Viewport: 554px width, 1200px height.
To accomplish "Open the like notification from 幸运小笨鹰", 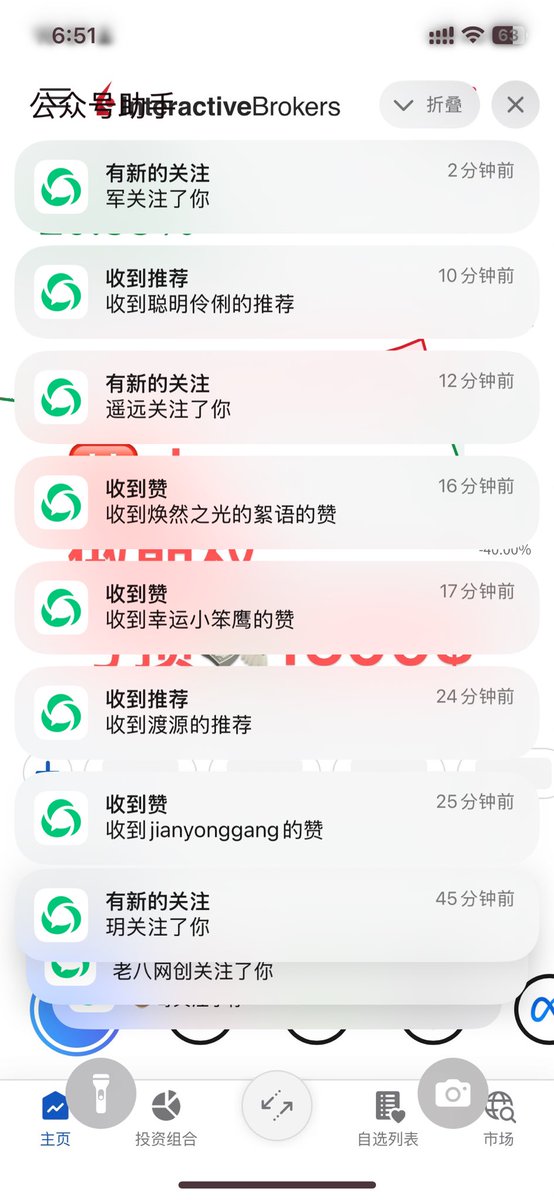I will click(x=277, y=607).
